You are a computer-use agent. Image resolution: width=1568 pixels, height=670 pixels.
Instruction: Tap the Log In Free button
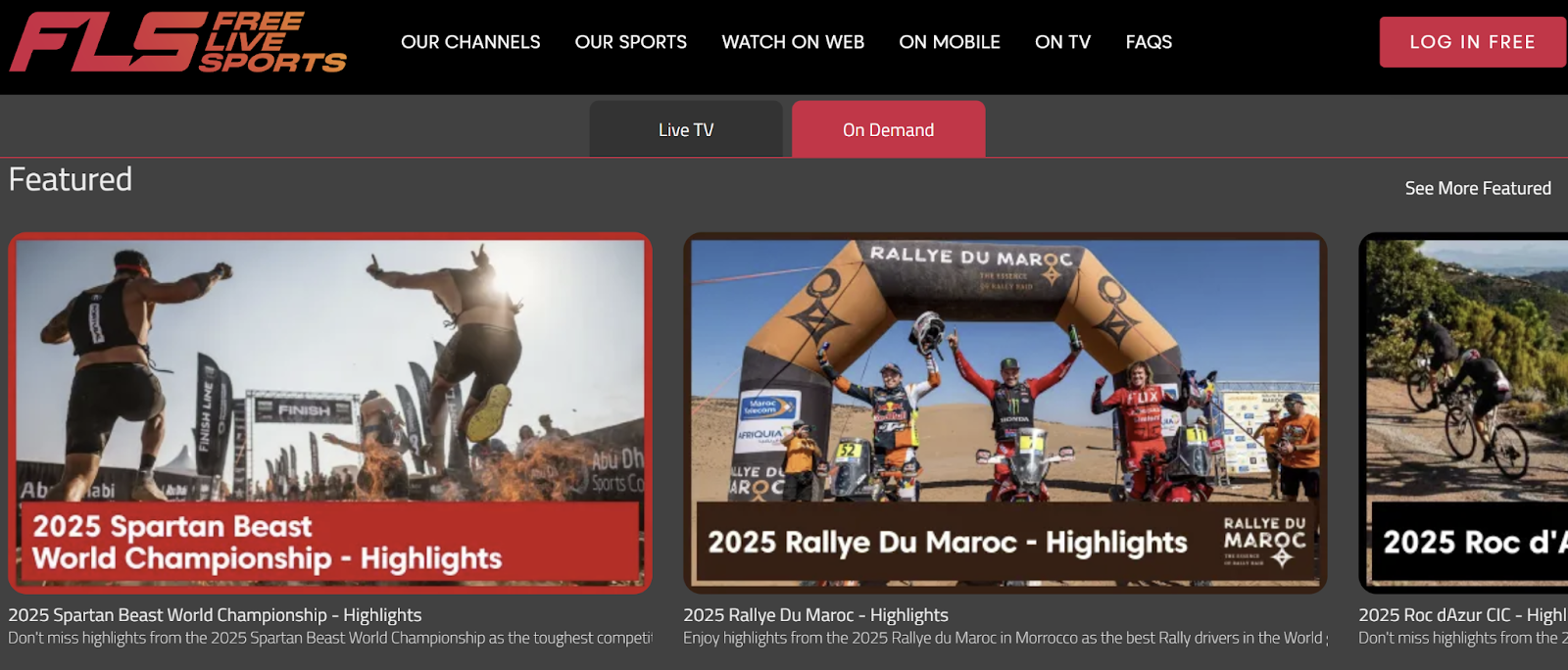[x=1471, y=42]
